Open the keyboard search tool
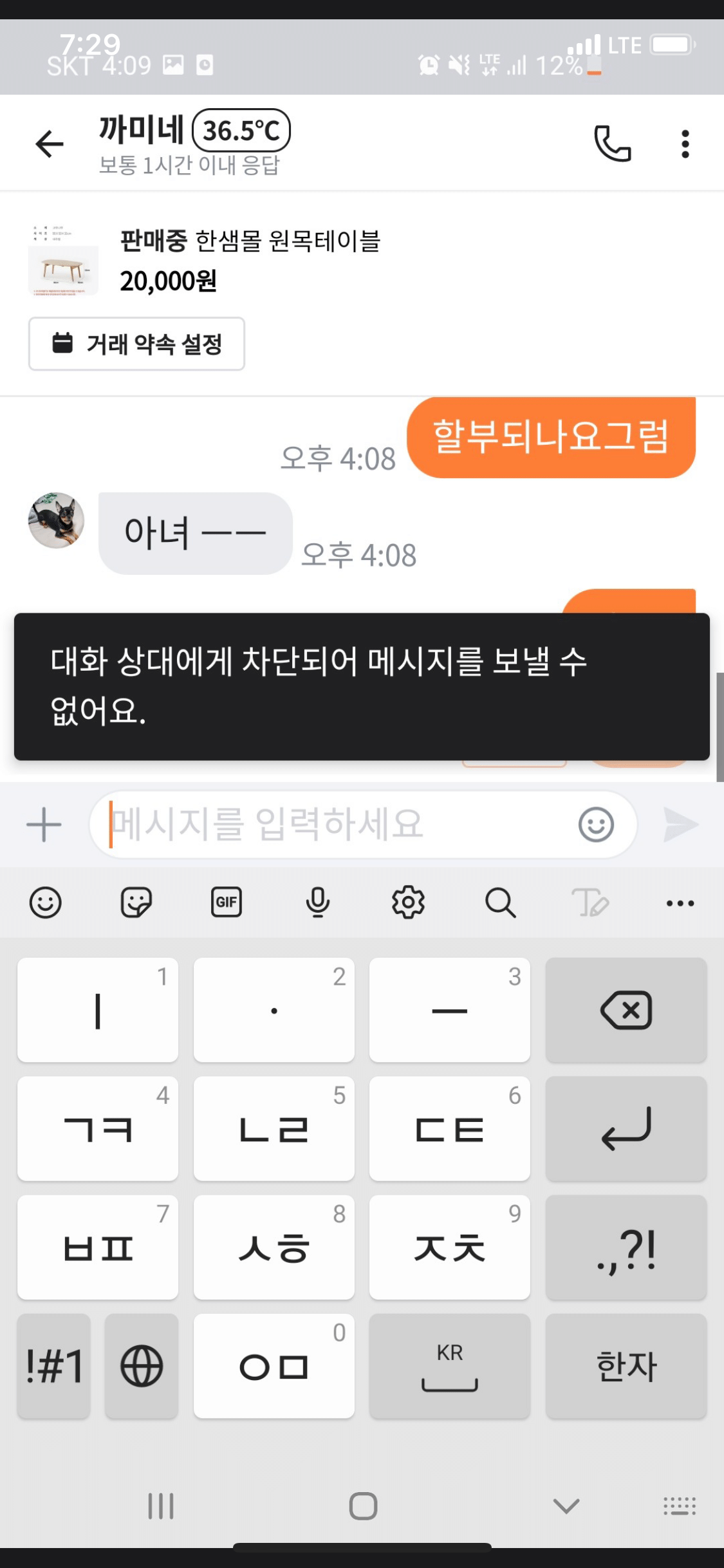The height and width of the screenshot is (1568, 724). (x=500, y=902)
